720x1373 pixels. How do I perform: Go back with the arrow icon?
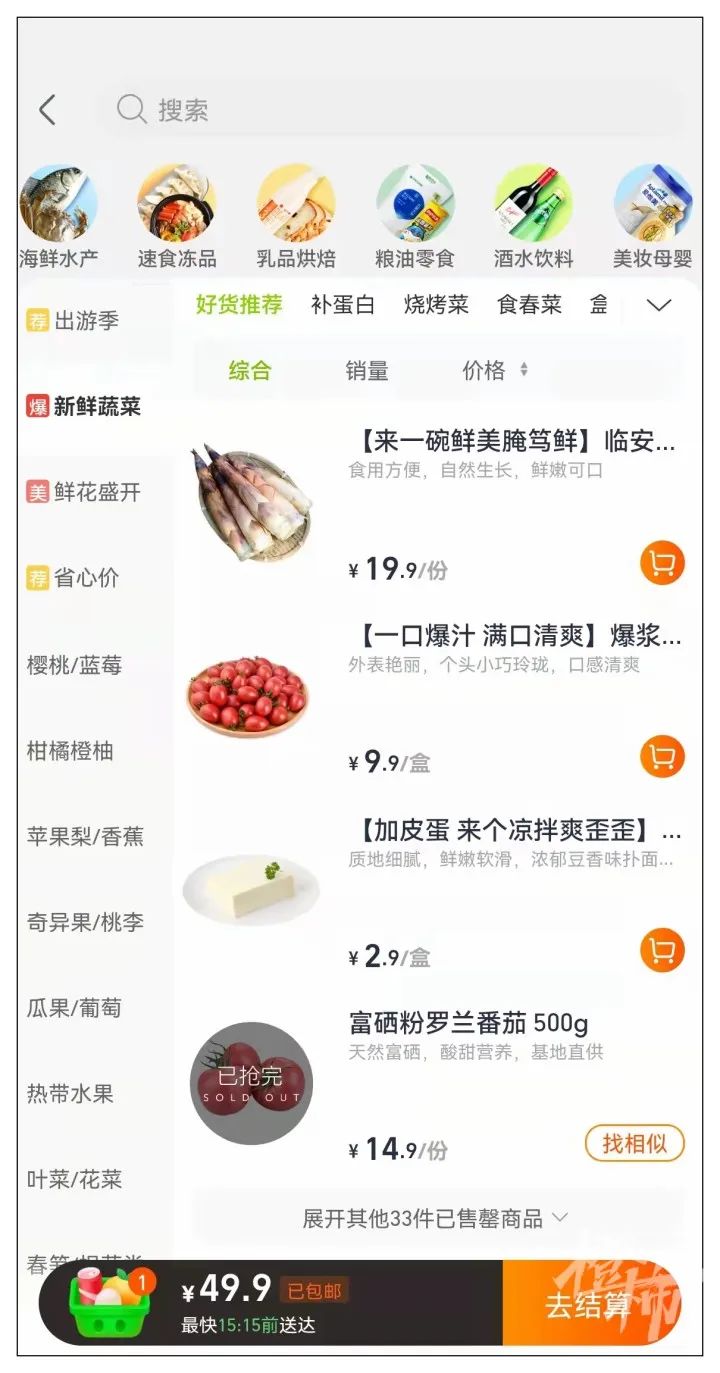(x=47, y=110)
